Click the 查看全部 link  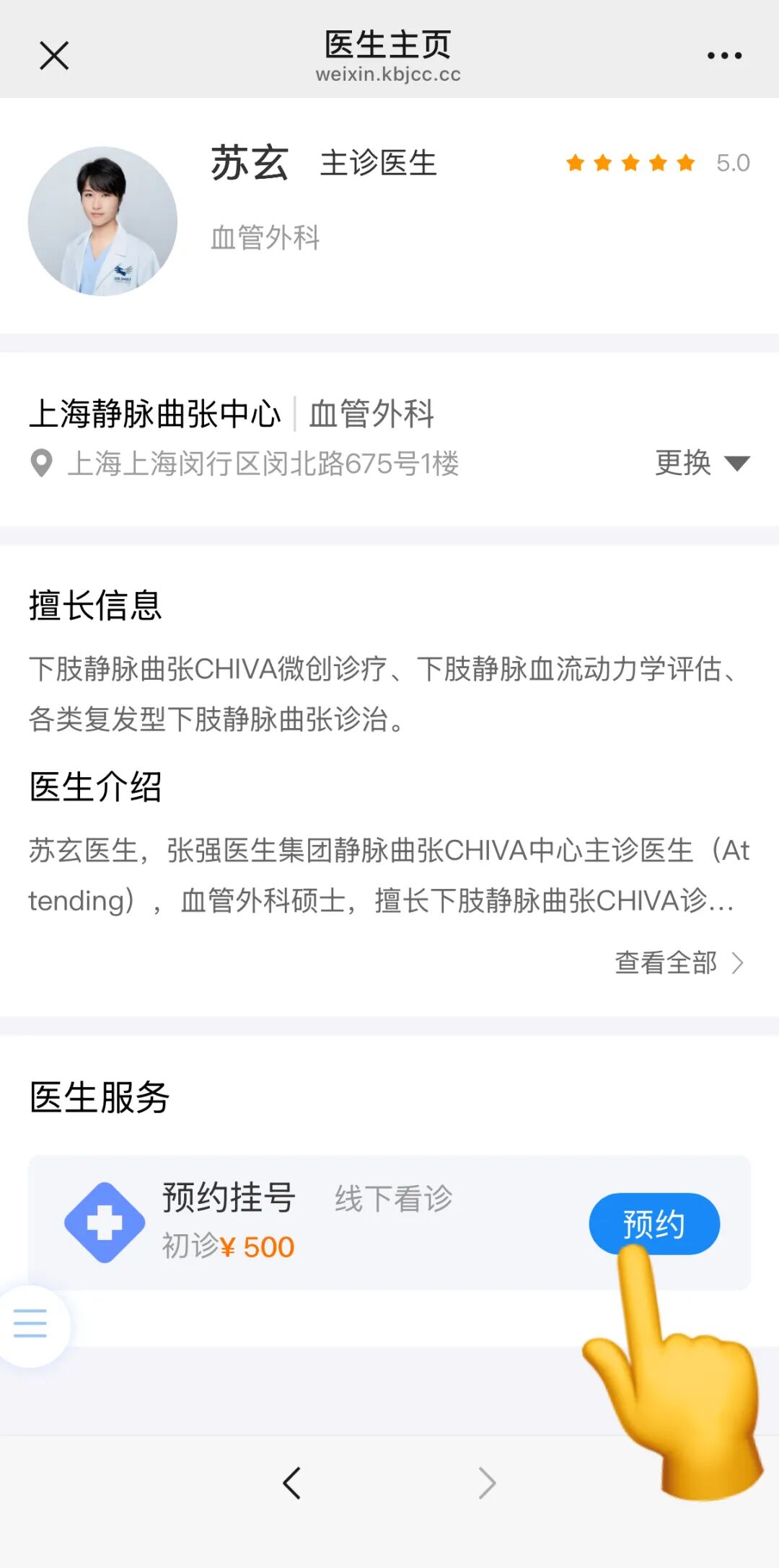(664, 962)
